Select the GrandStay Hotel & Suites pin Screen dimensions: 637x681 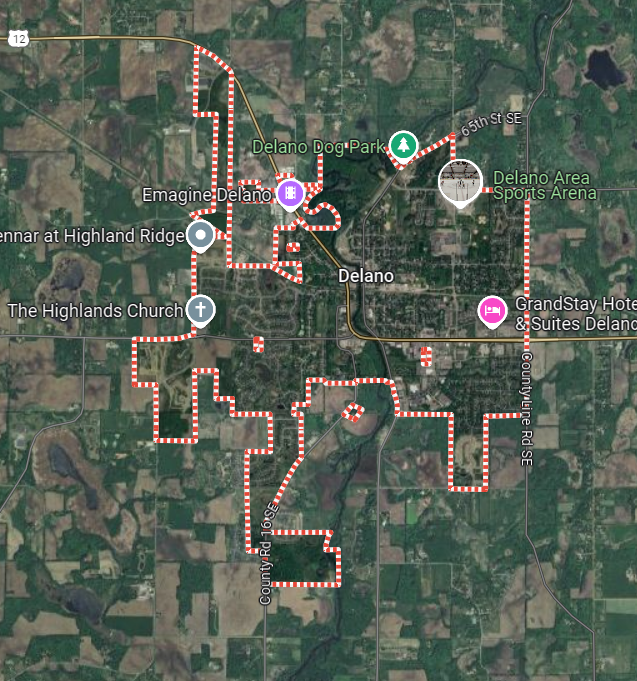coord(491,310)
